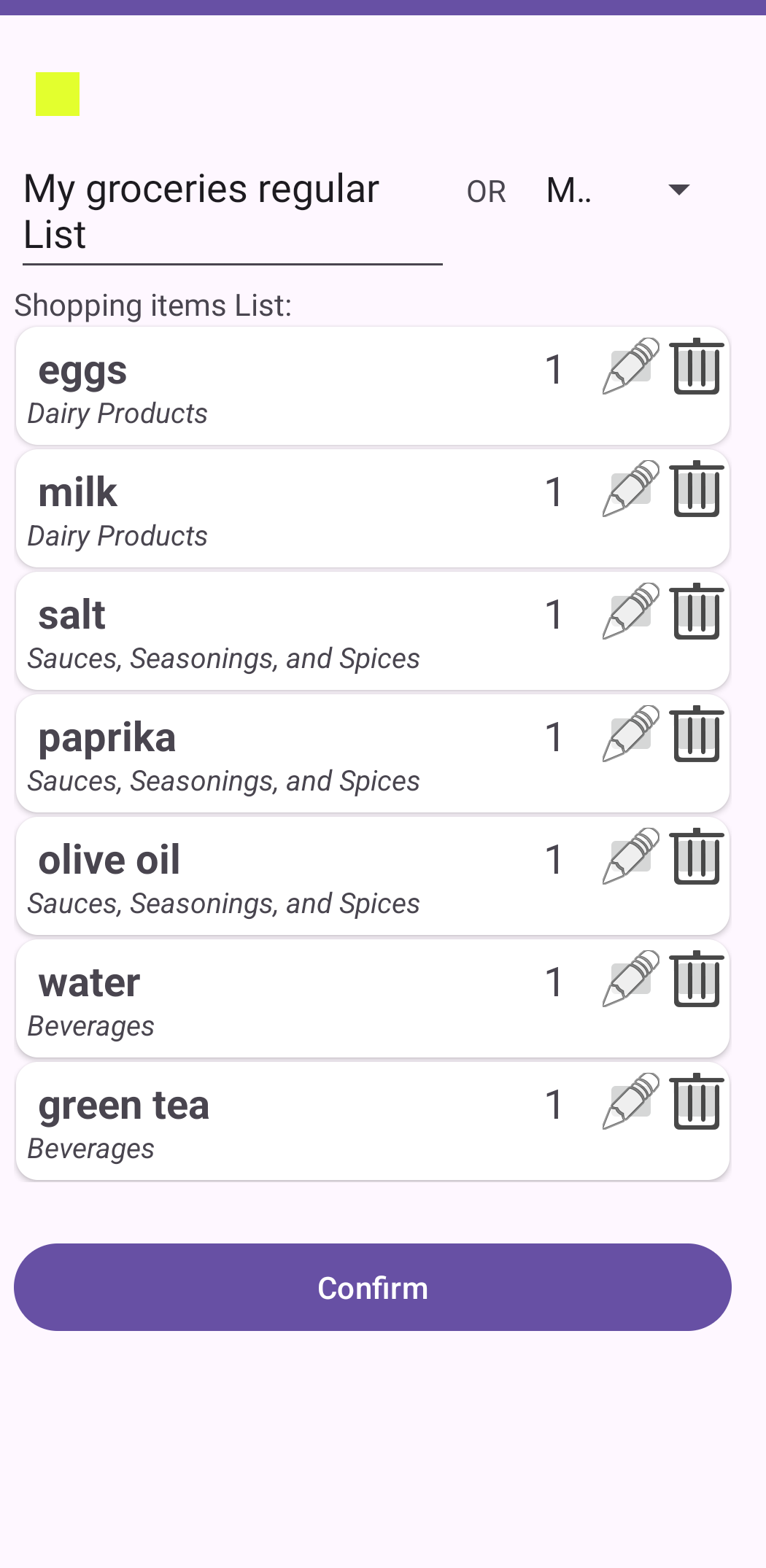766x1568 pixels.
Task: Confirm the shopping list
Action: click(372, 1287)
